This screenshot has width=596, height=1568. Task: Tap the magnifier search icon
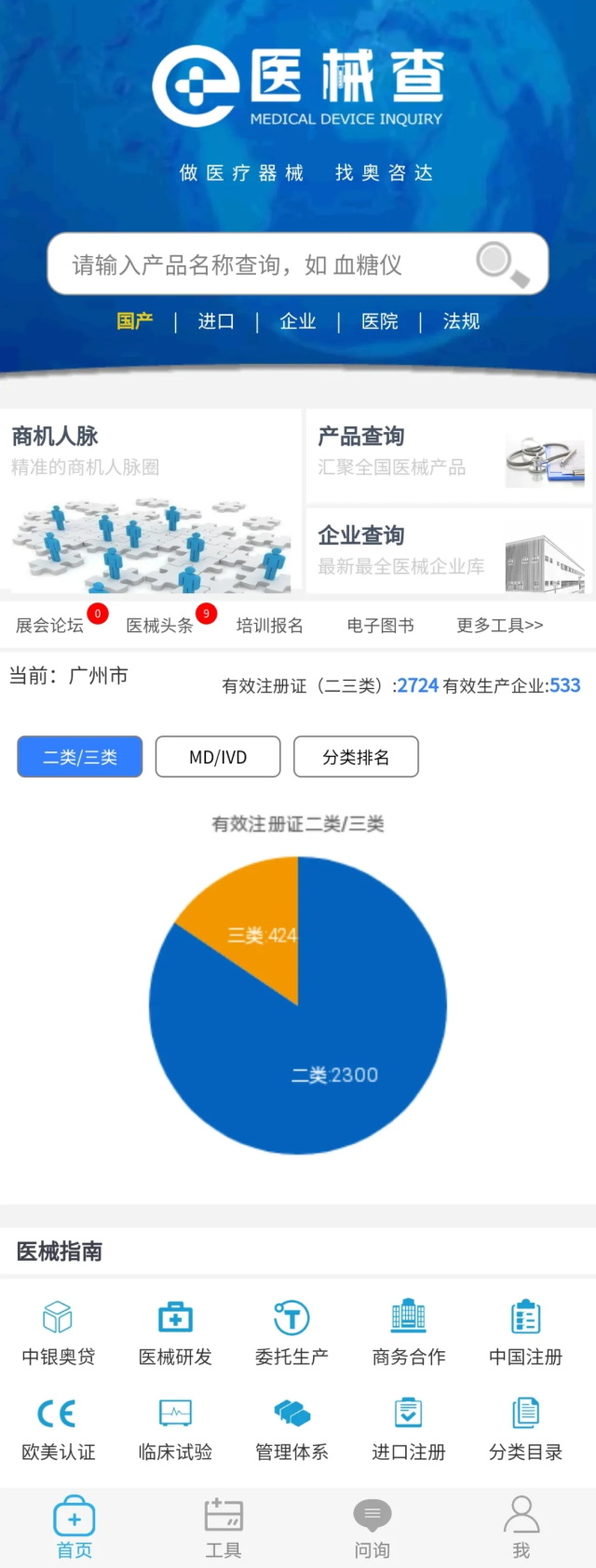pos(502,264)
